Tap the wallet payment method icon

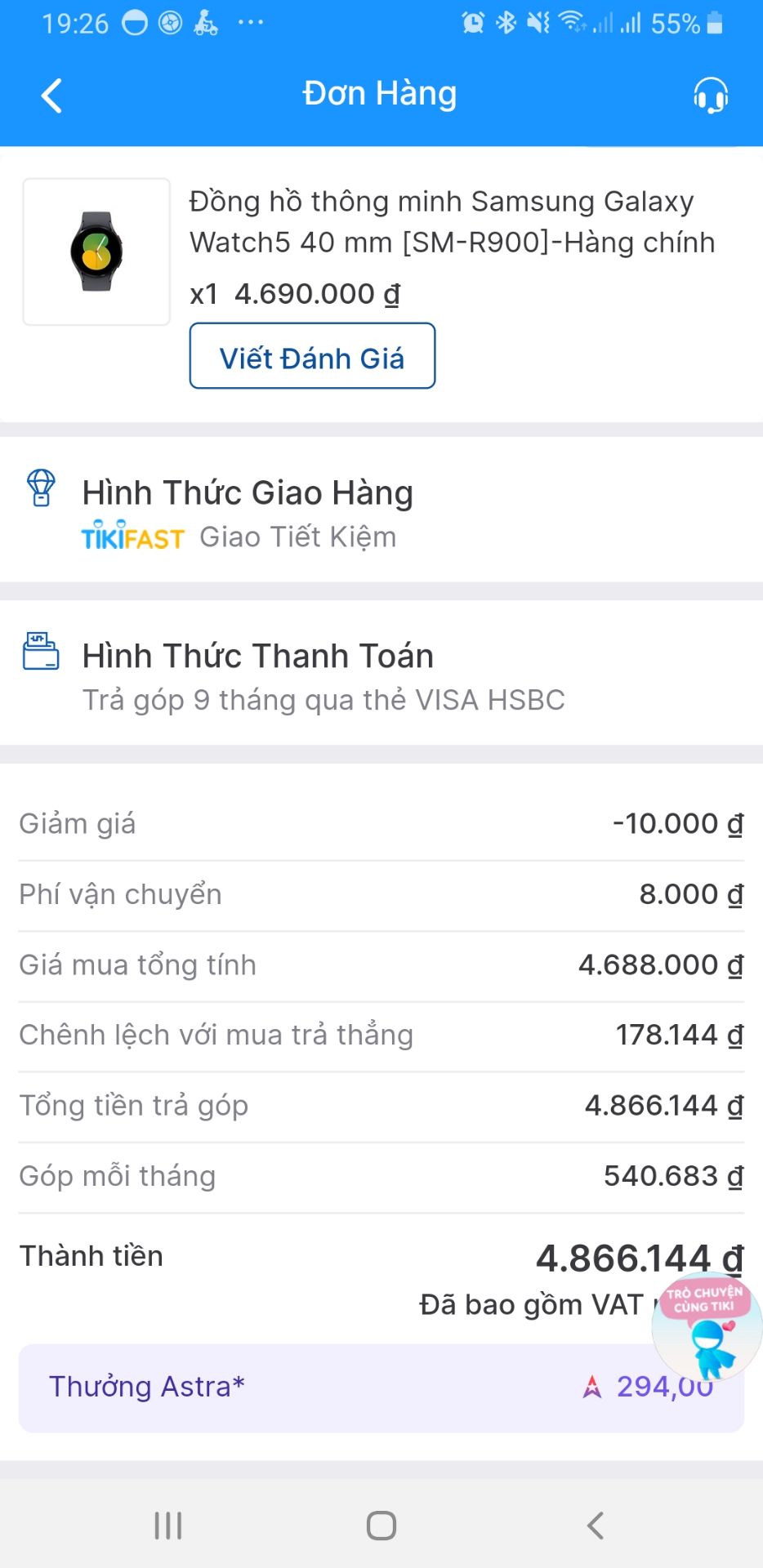click(40, 652)
